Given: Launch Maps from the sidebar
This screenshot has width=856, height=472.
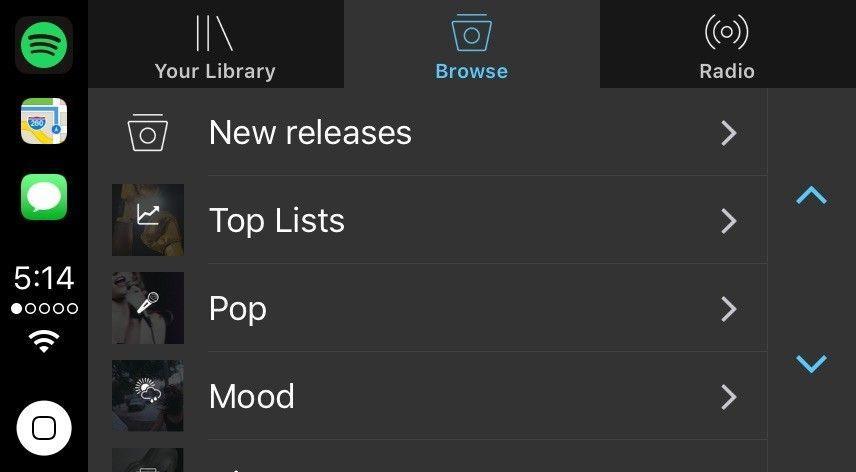Looking at the screenshot, I should pos(44,122).
